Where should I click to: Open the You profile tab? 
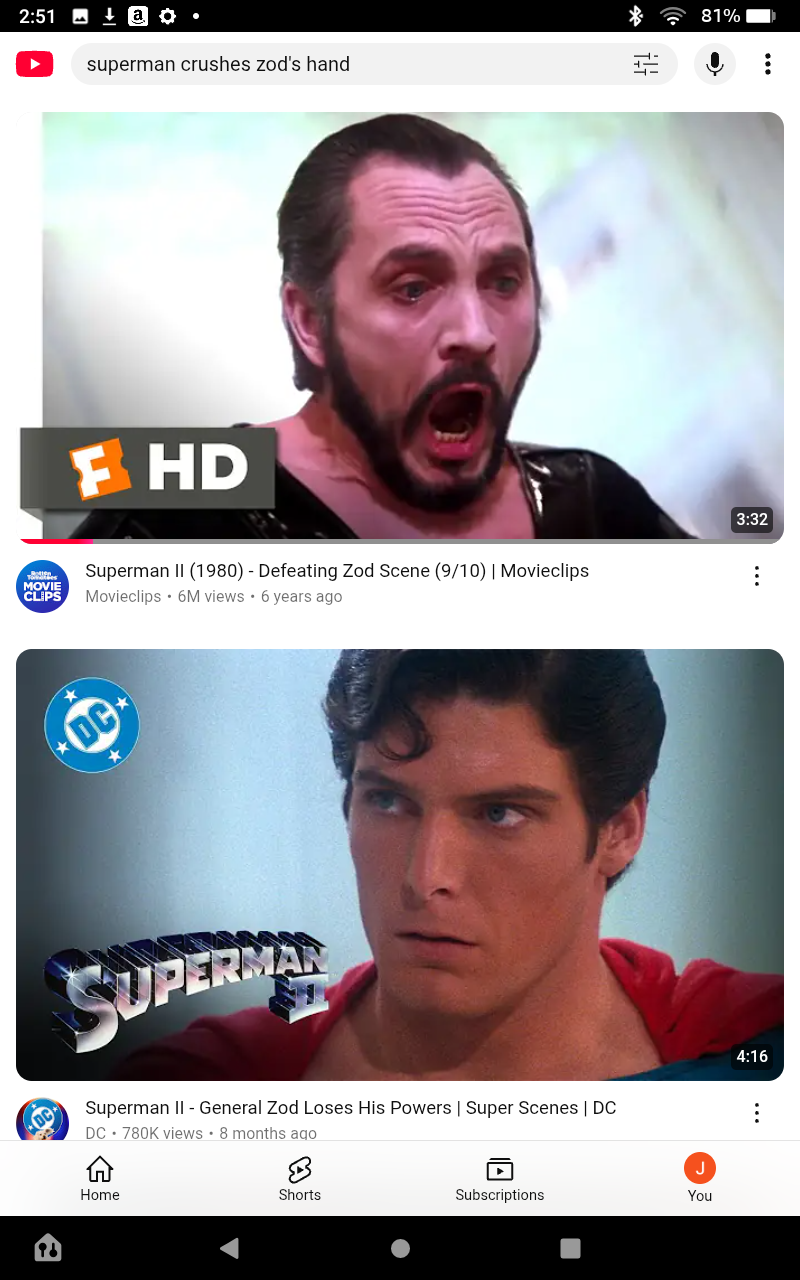[700, 1179]
